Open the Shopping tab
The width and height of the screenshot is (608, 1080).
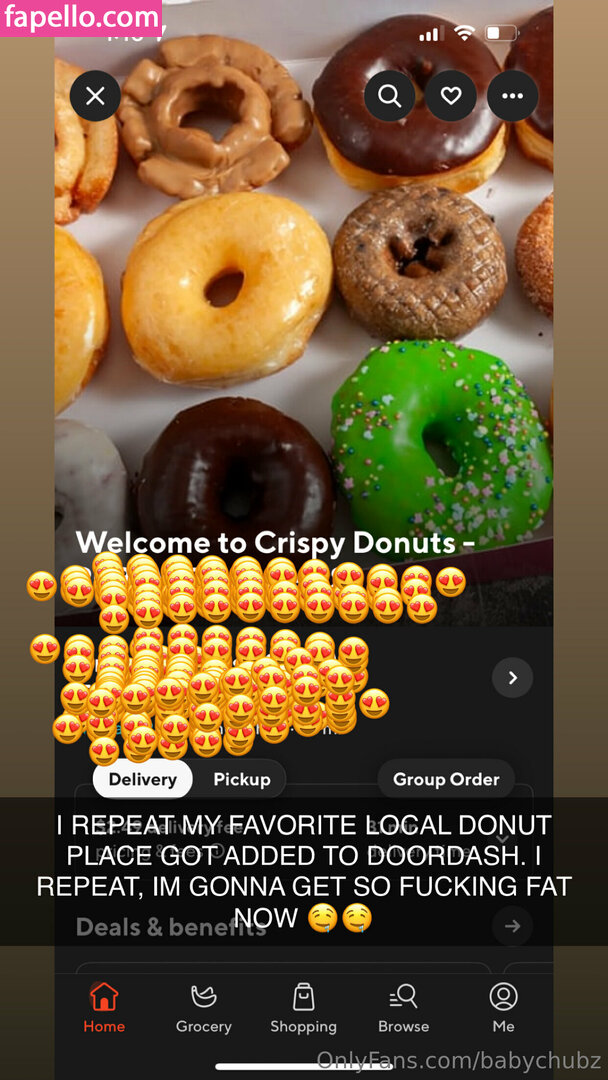[x=303, y=1007]
